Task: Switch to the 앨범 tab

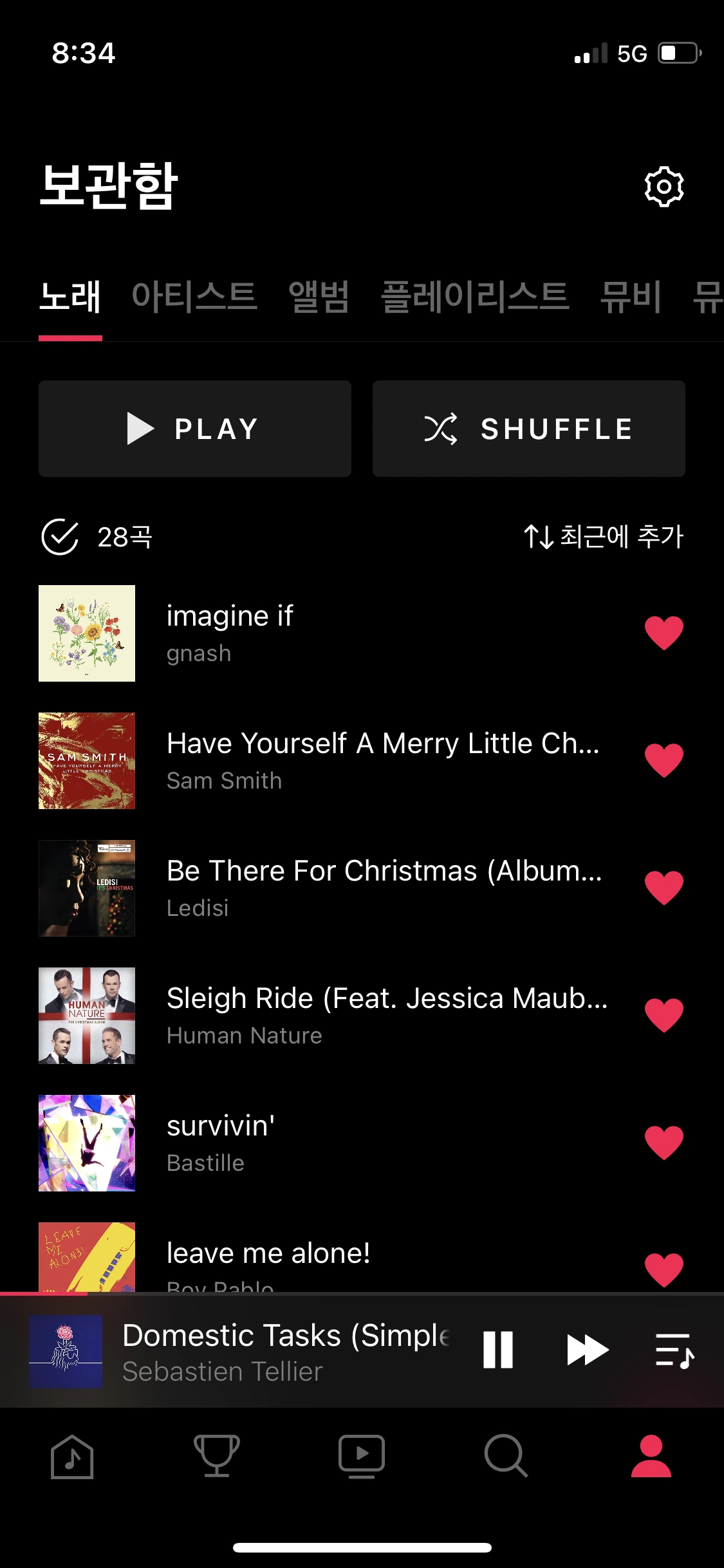Action: [319, 297]
